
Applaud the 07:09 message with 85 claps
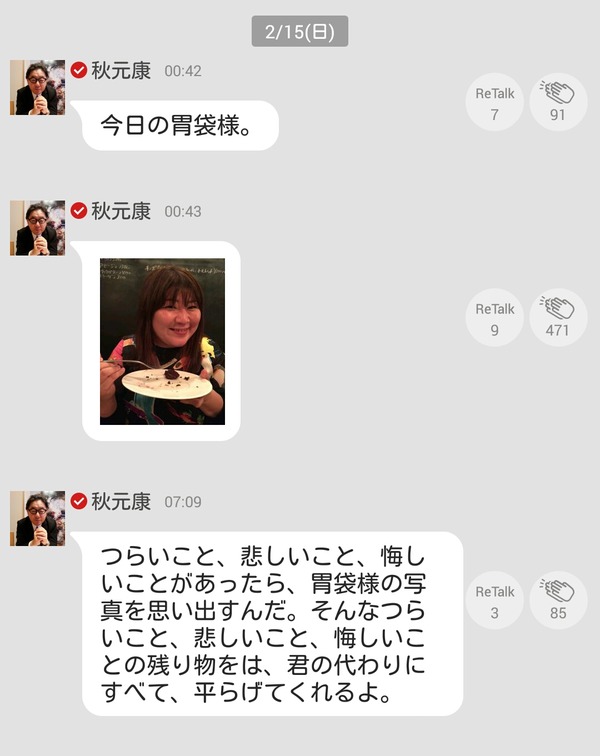coord(558,600)
